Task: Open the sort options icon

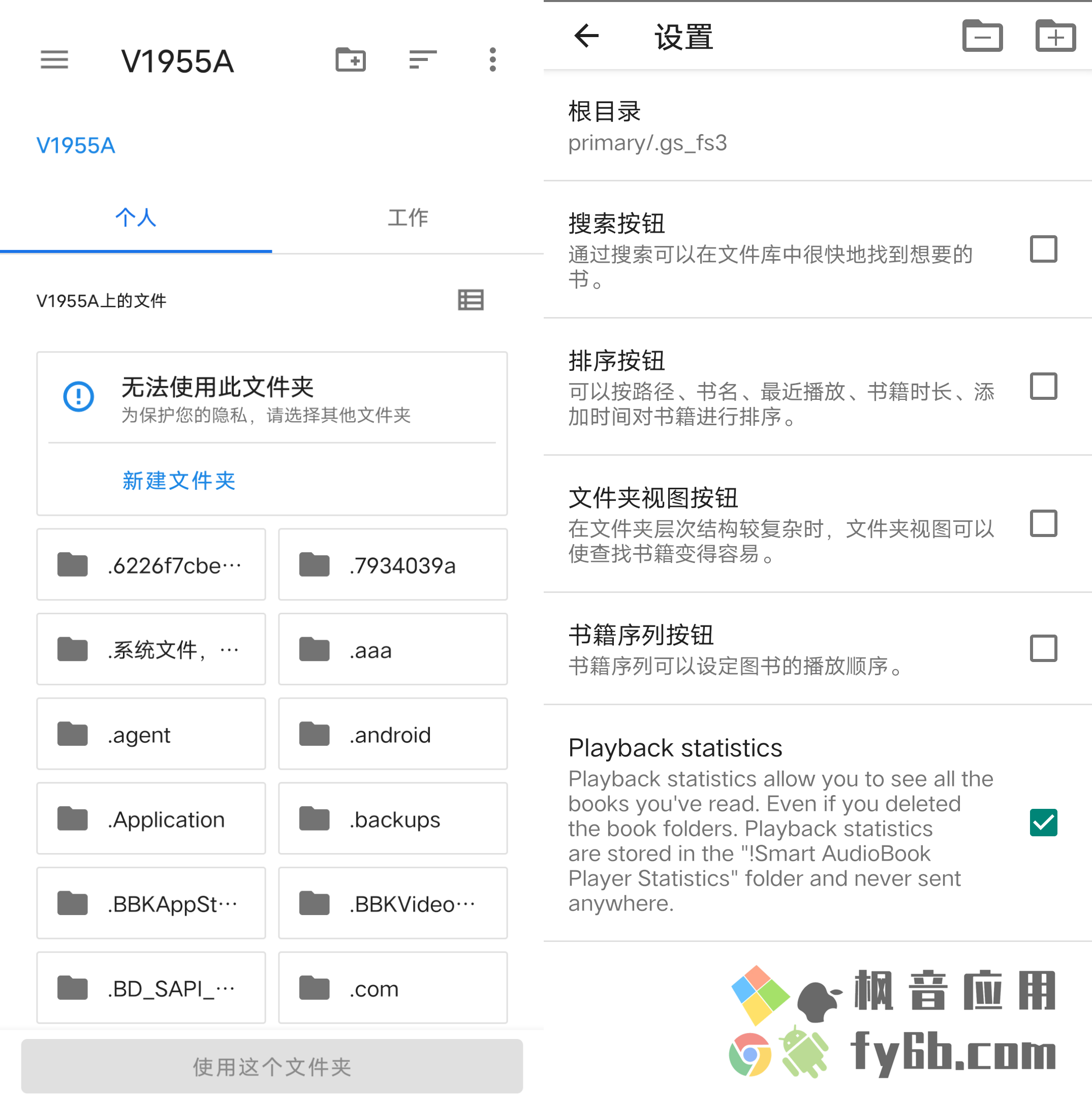Action: click(x=422, y=60)
